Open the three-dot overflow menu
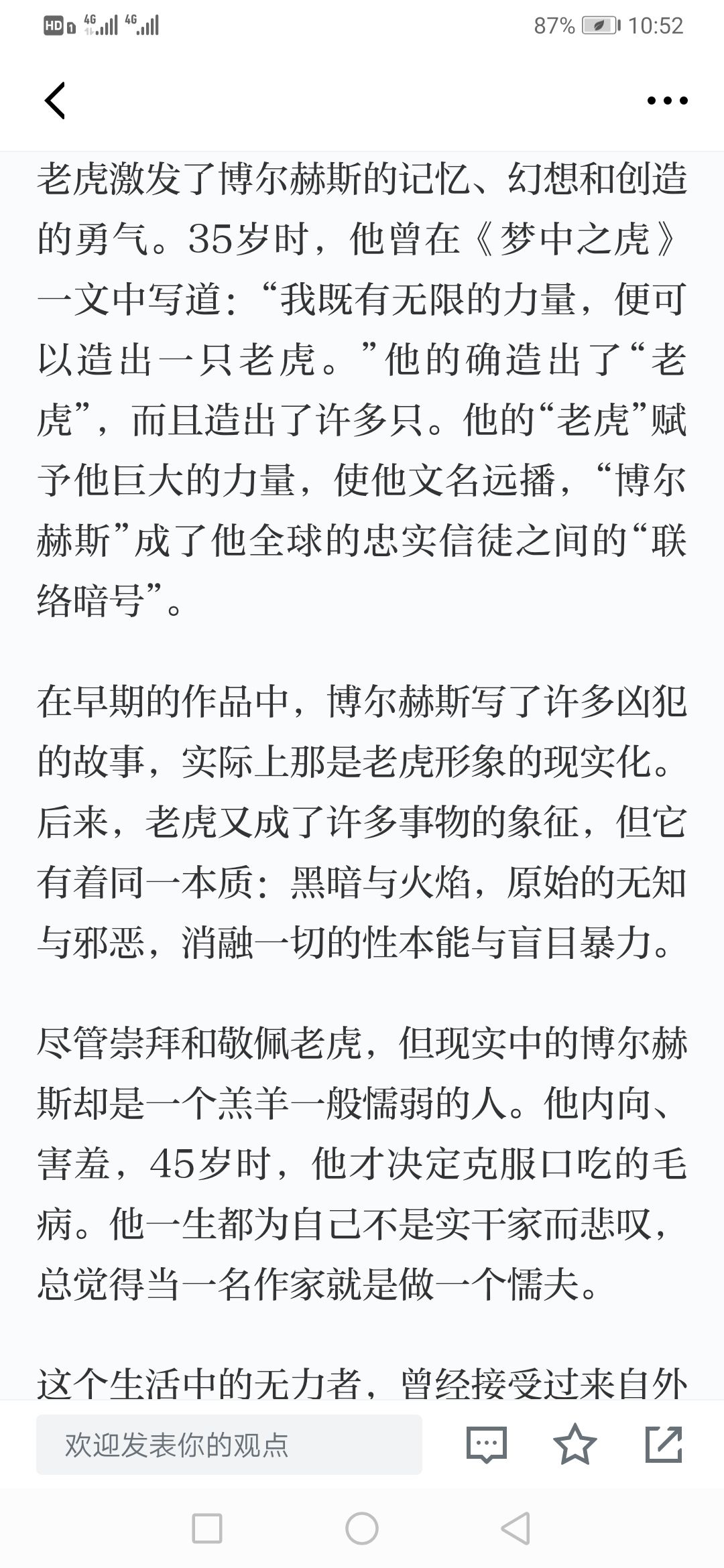Screen dimensions: 724x1568 pyautogui.click(x=667, y=101)
